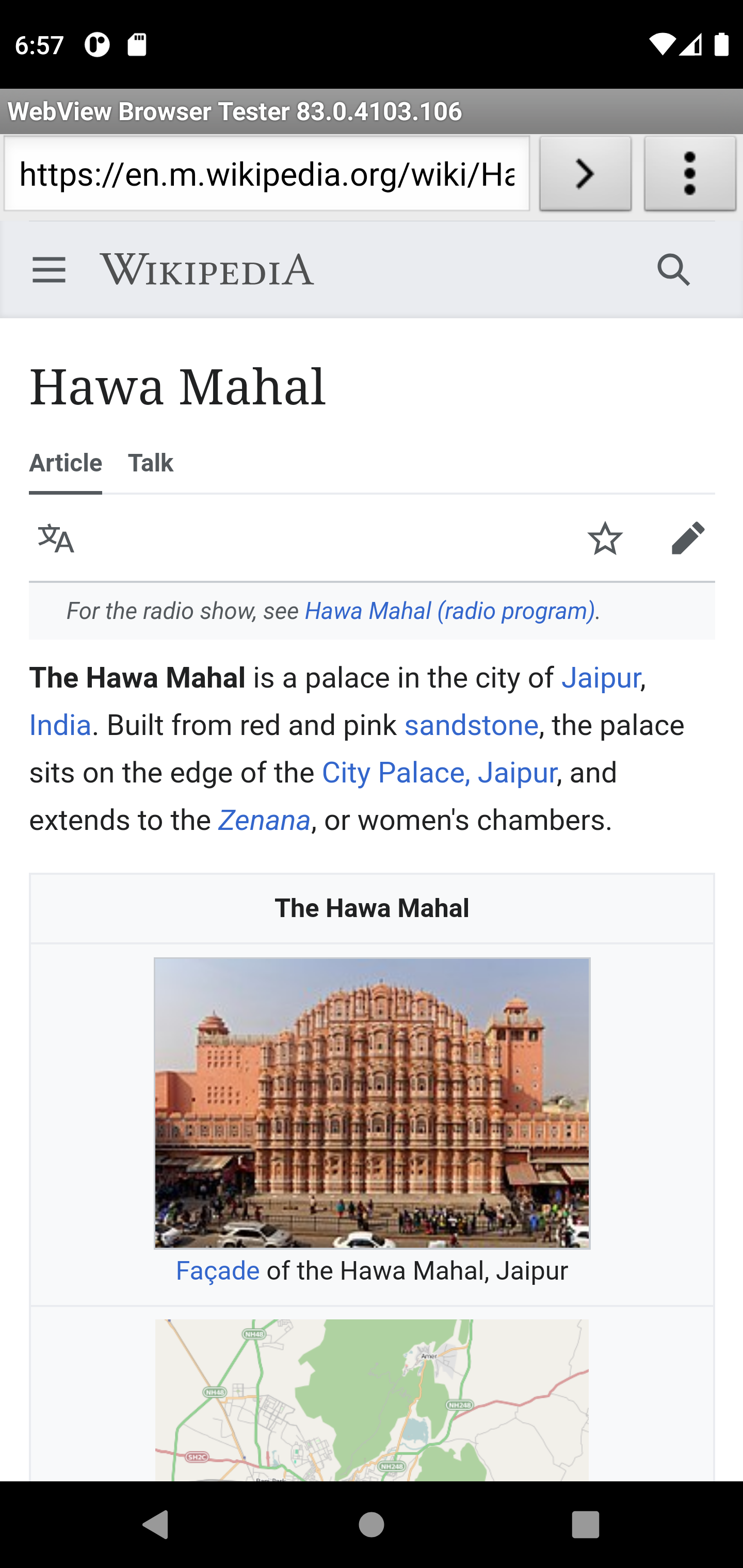Open the hamburger navigation menu

pos(49,269)
